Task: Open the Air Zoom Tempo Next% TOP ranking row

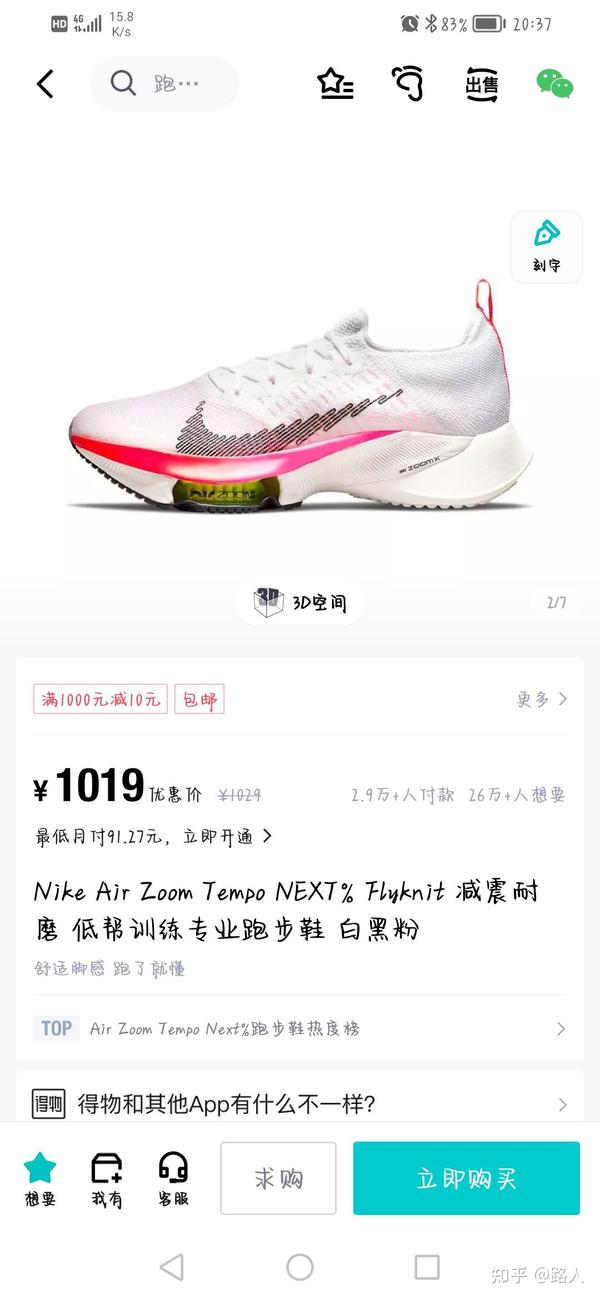Action: [x=300, y=1028]
